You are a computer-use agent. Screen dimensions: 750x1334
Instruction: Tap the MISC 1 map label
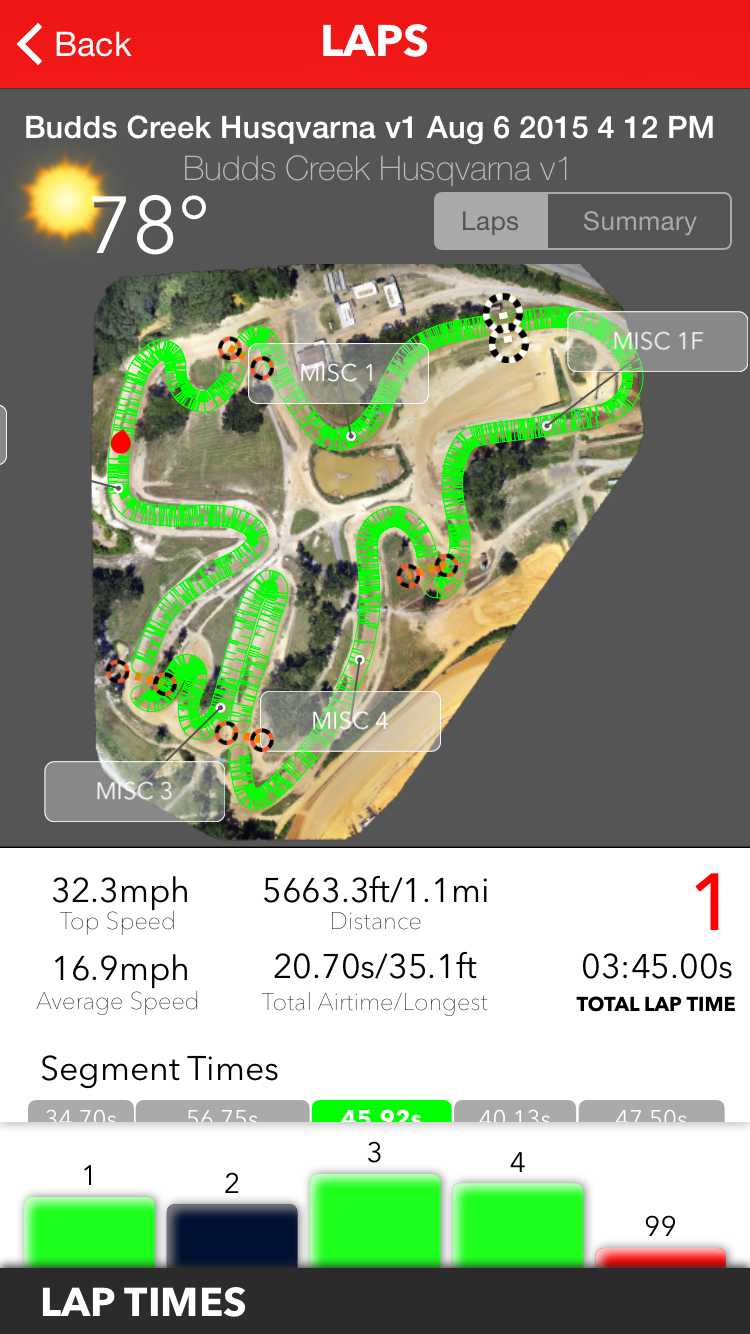tap(338, 373)
